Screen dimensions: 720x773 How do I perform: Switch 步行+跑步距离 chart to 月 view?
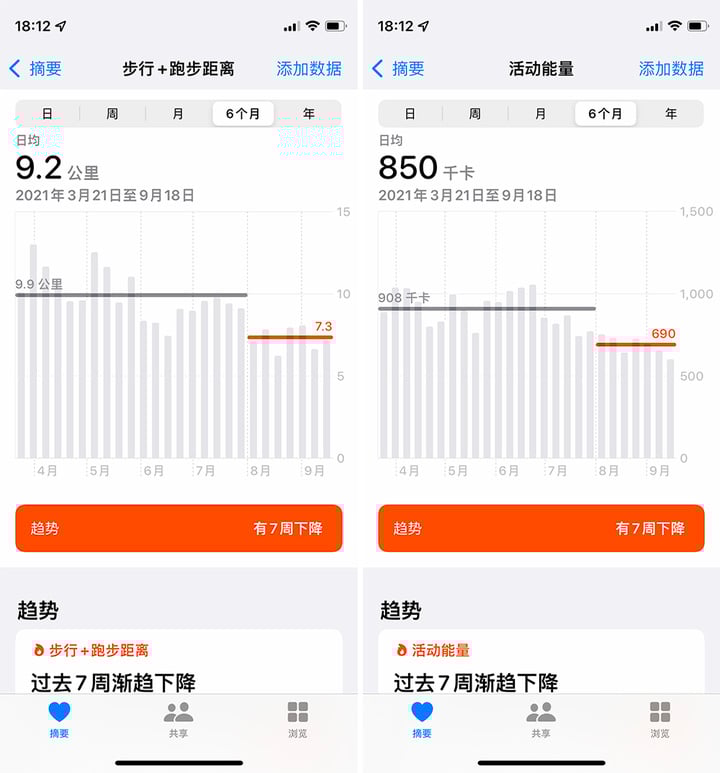coord(178,114)
